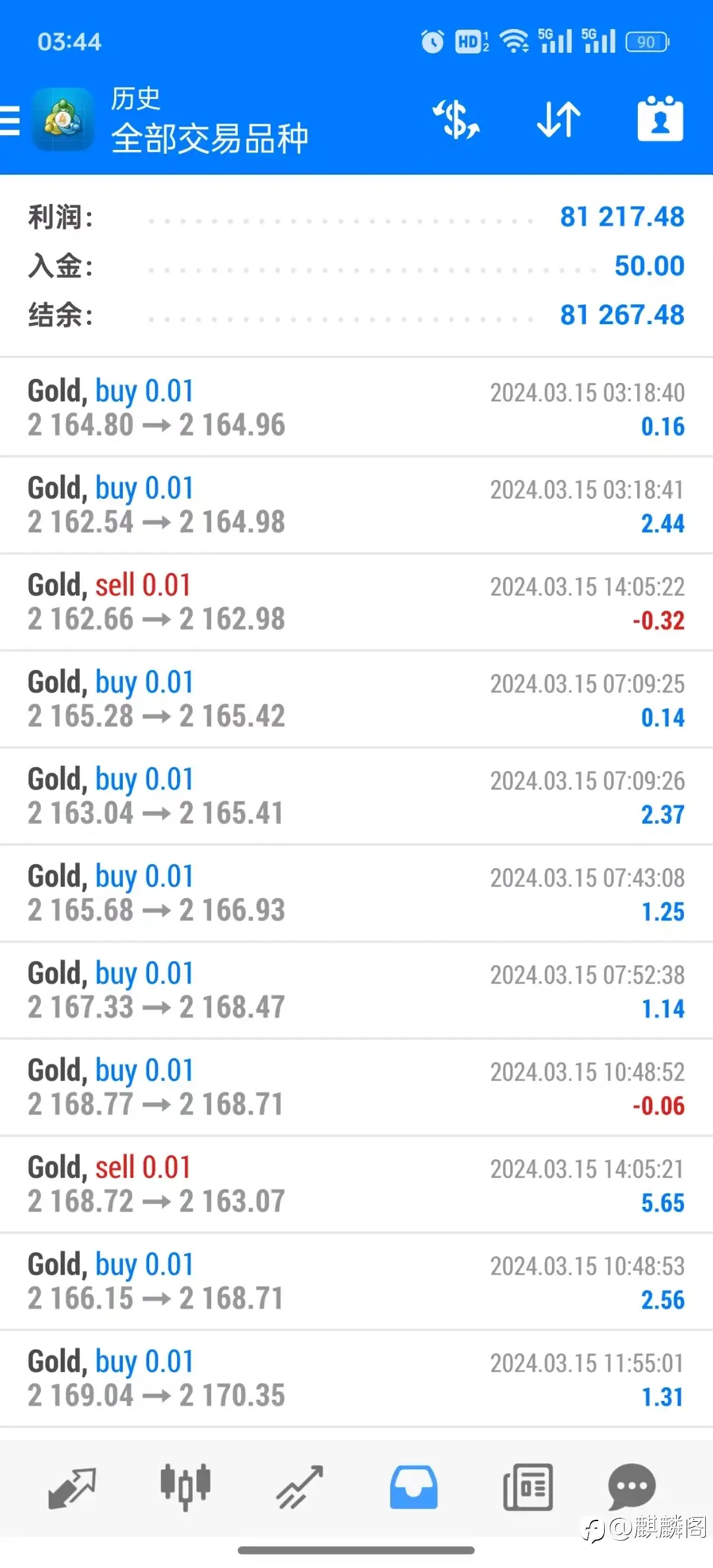Select the History inbox tab
This screenshot has height=1568, width=713.
[x=413, y=1487]
